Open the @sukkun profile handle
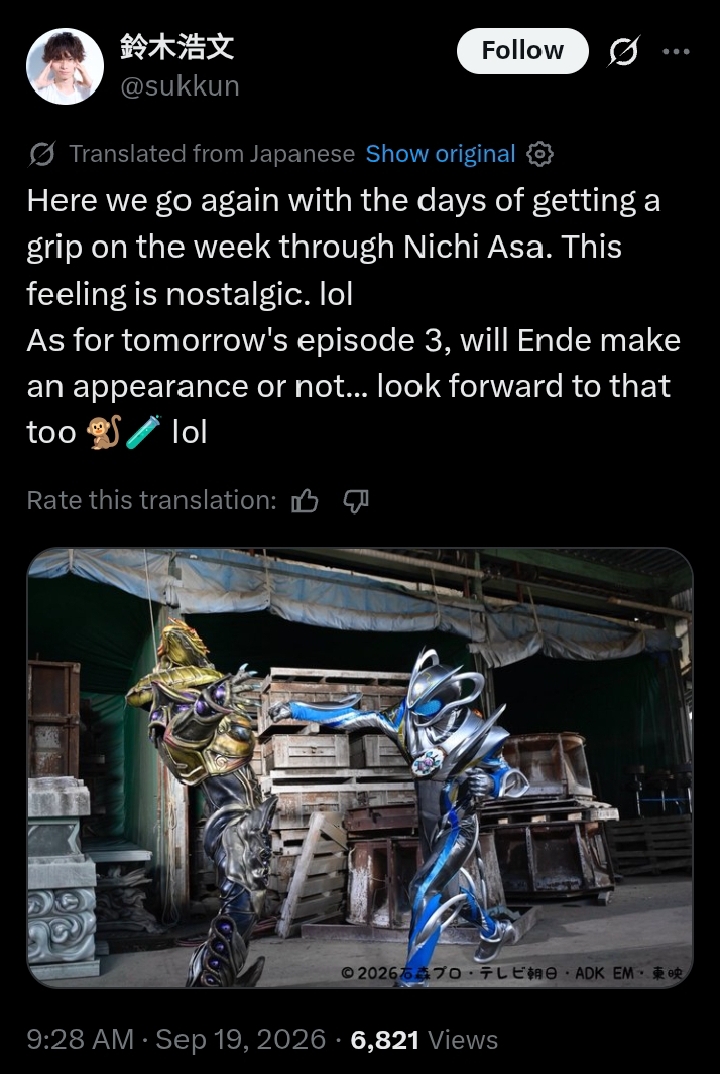The height and width of the screenshot is (1074, 720). [x=179, y=87]
